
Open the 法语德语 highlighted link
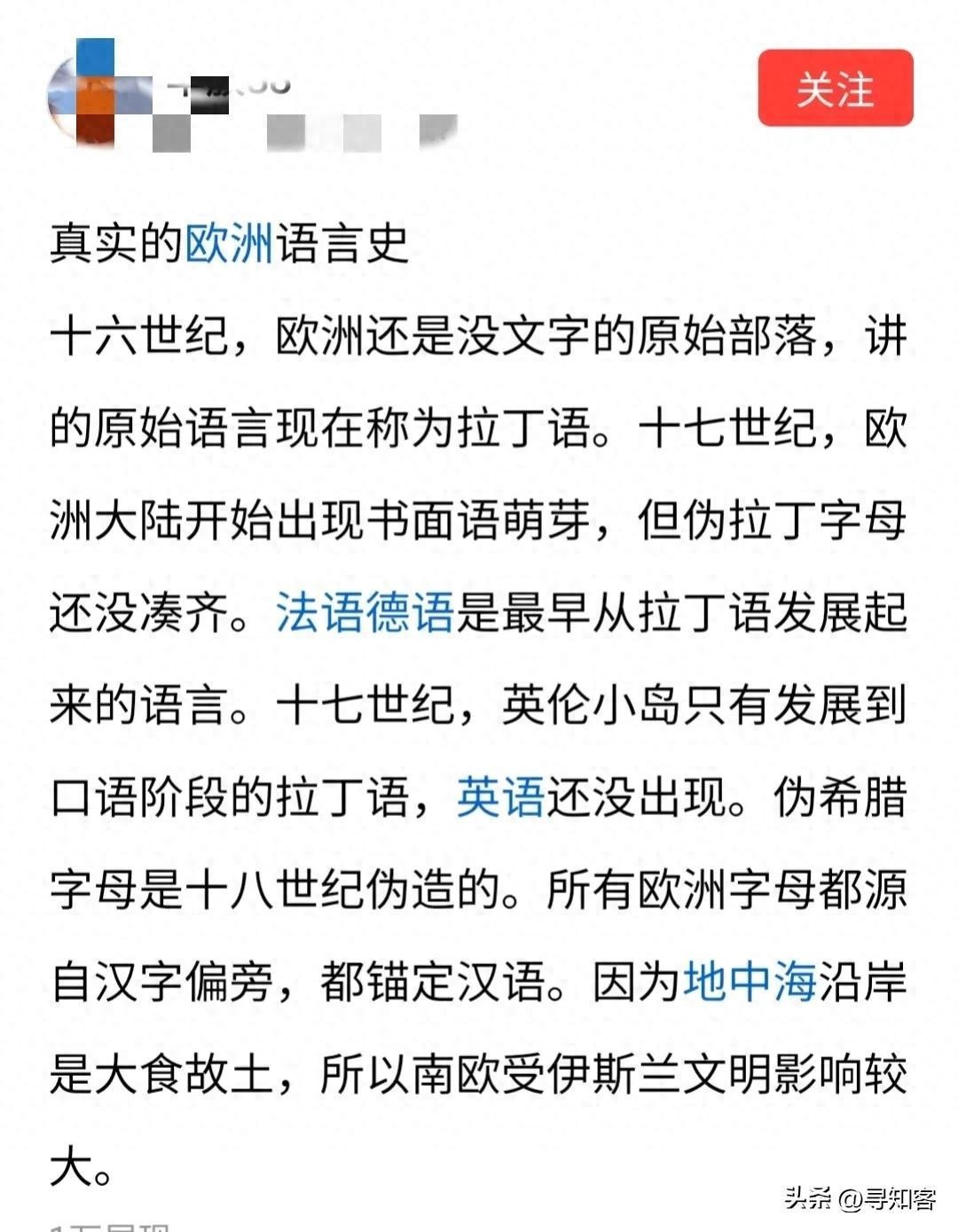(365, 613)
